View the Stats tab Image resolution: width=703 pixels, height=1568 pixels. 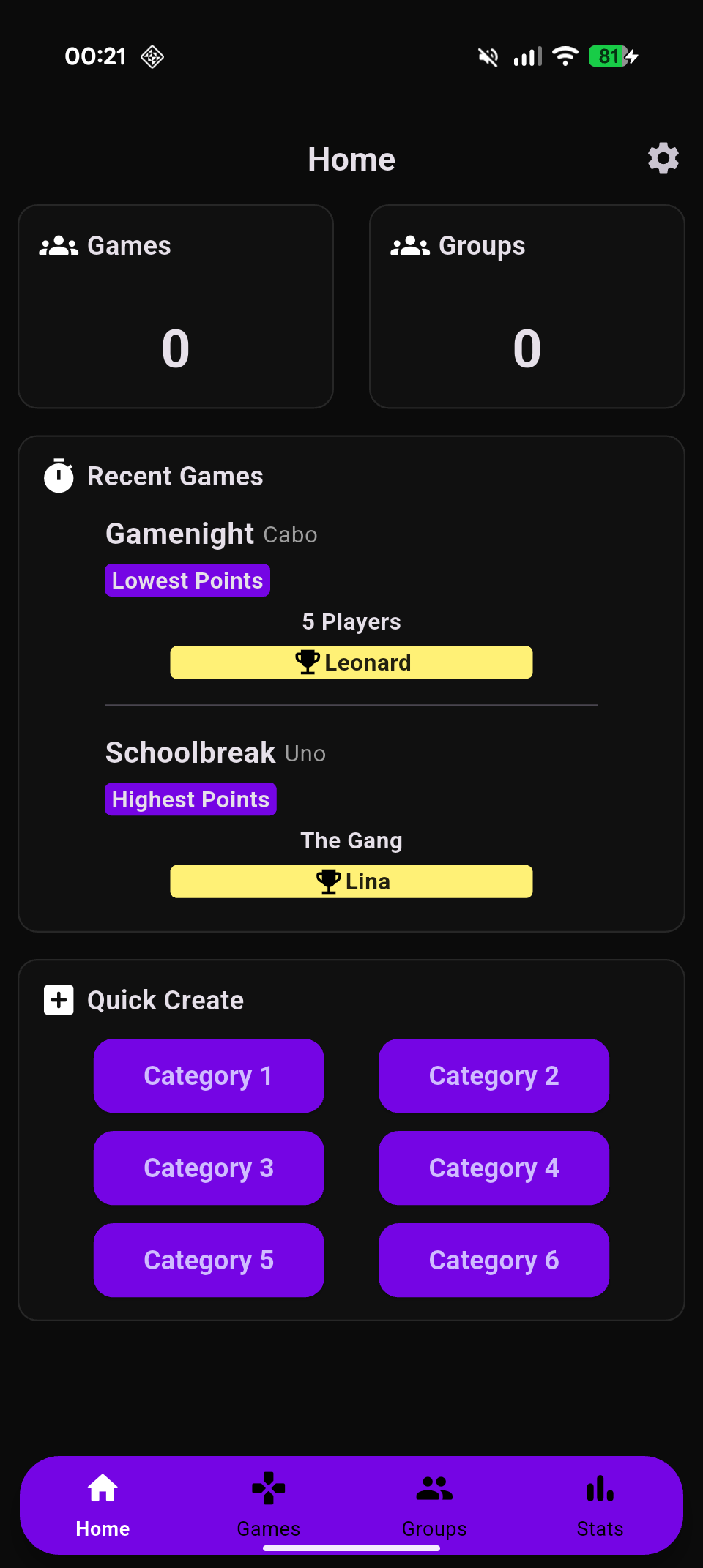coord(600,1504)
